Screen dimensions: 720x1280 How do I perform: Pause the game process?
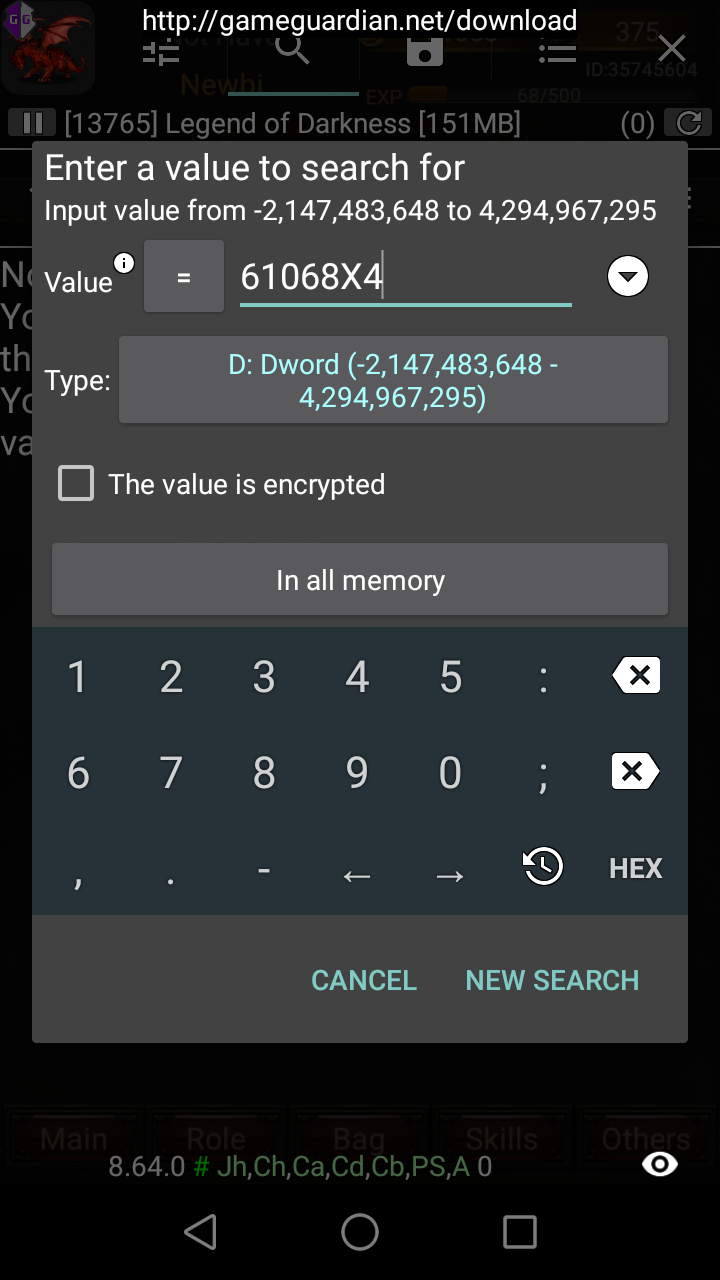click(32, 123)
